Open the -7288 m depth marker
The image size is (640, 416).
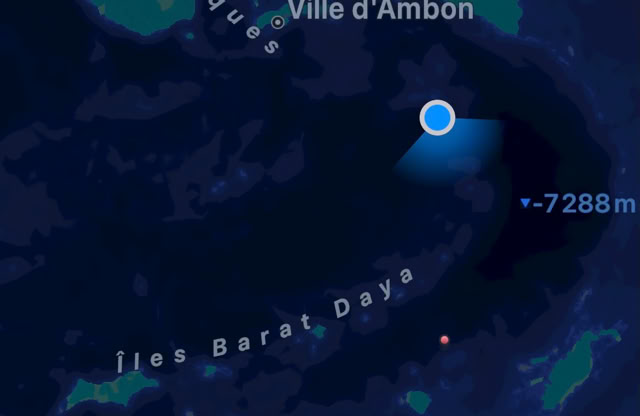pos(578,204)
